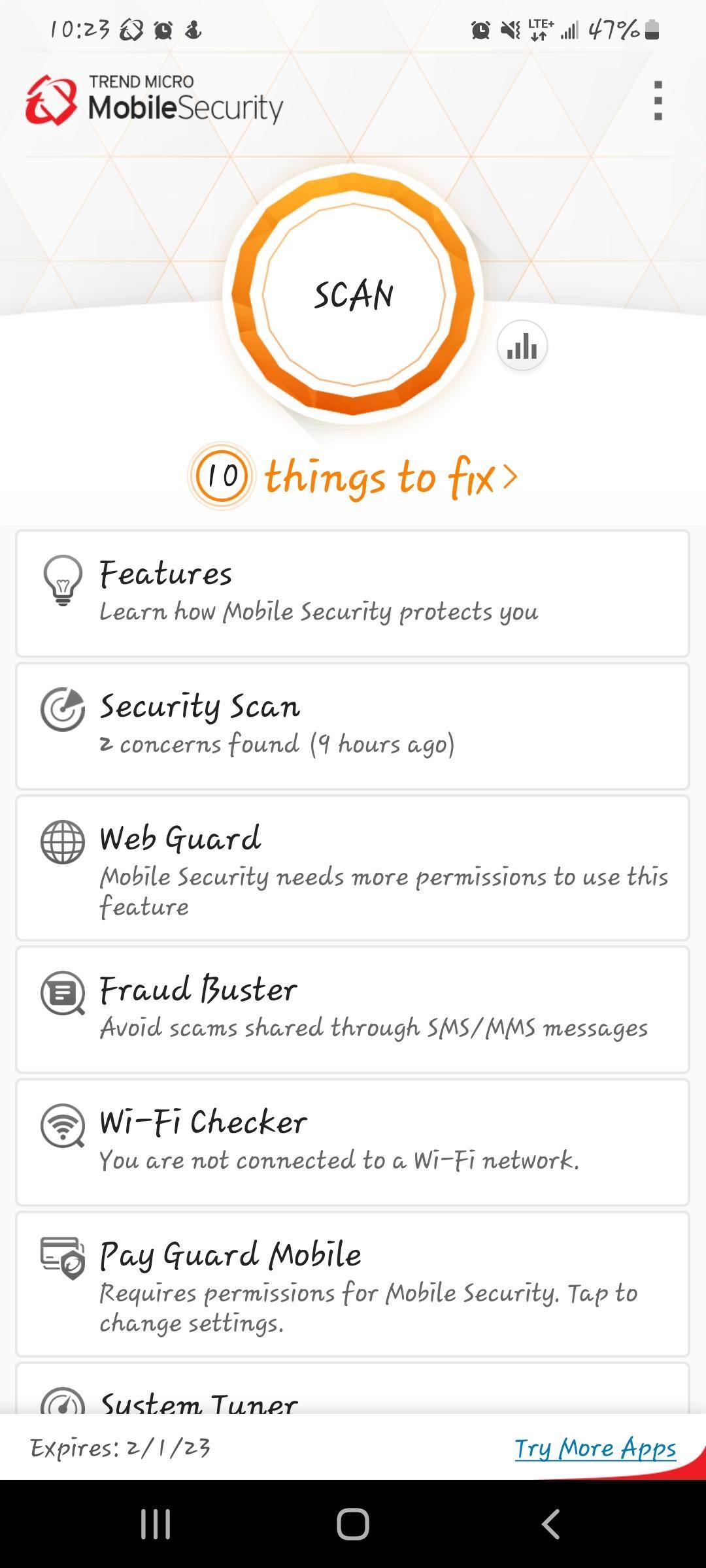Image resolution: width=706 pixels, height=1568 pixels.
Task: Go back using the navigation bar
Action: [550, 1524]
